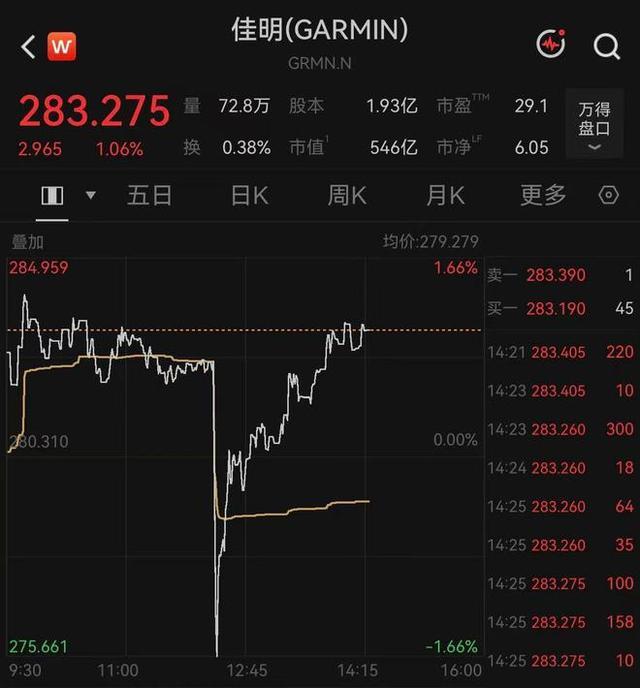Go back using the arrow icon
This screenshot has width=640, height=688.
(29, 47)
